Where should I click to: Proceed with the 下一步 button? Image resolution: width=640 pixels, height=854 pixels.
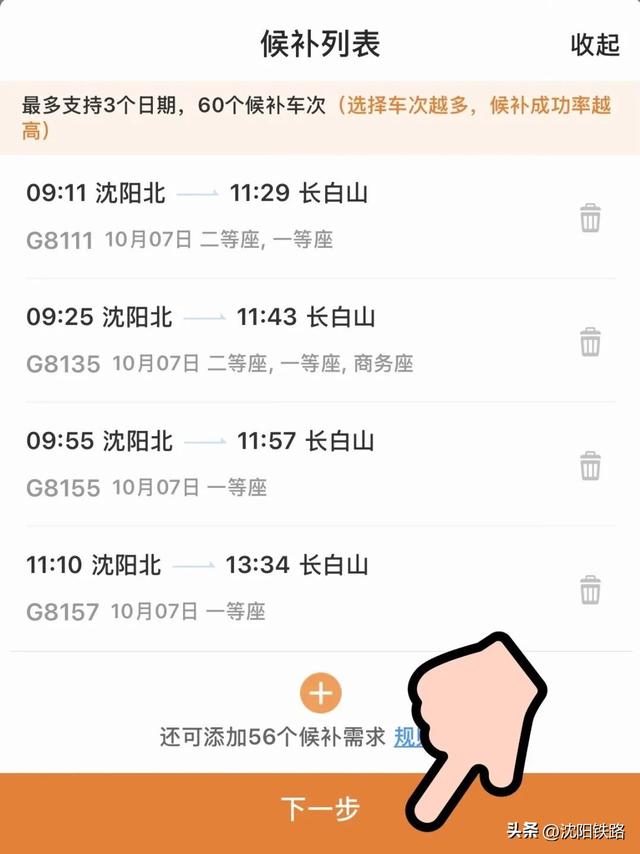(320, 810)
